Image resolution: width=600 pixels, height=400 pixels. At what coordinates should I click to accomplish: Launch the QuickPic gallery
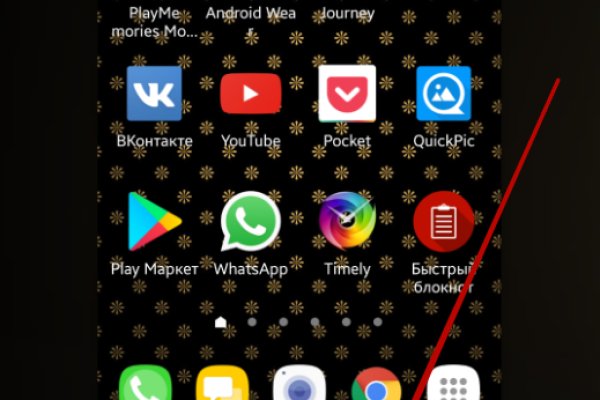tap(444, 94)
